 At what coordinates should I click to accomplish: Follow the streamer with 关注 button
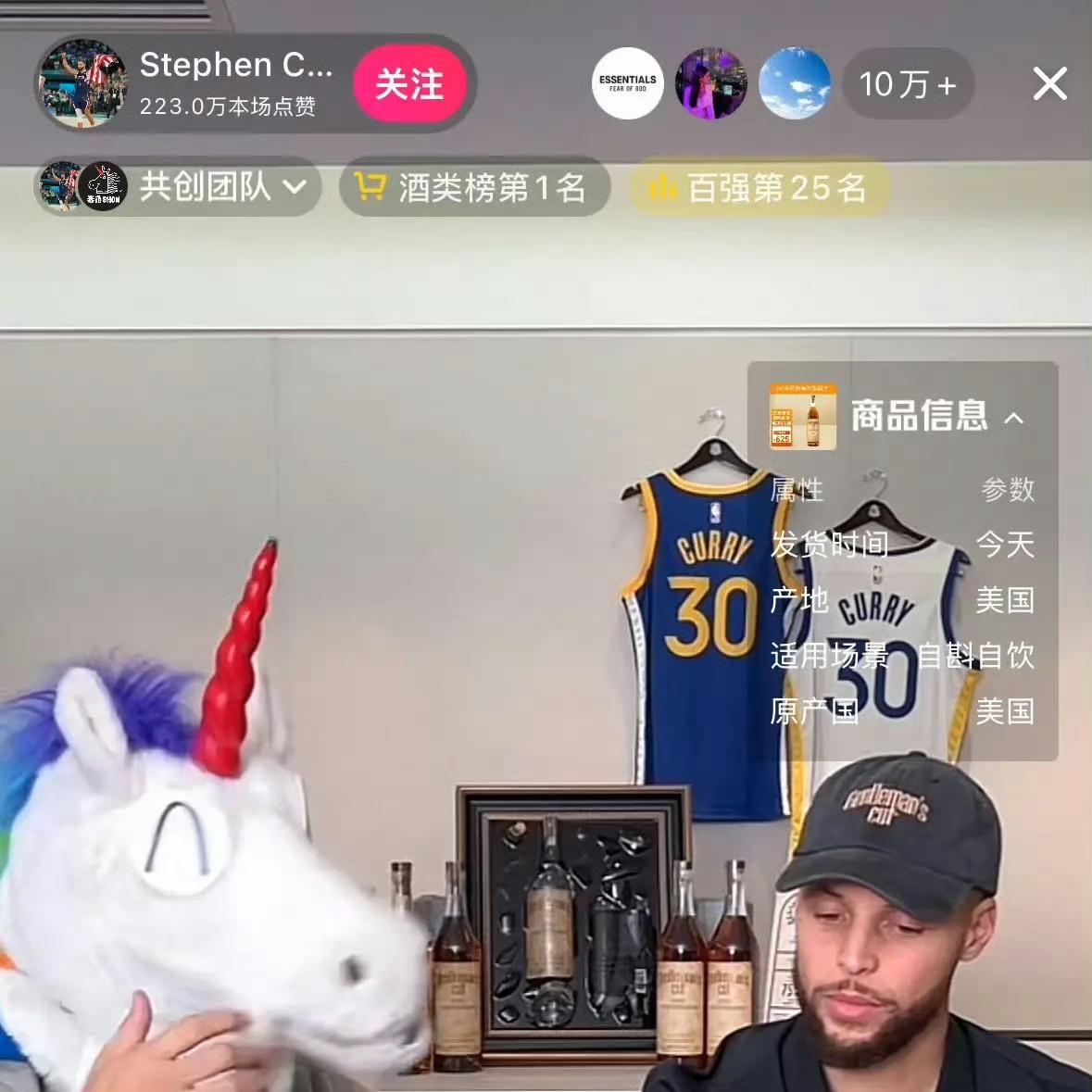tap(408, 84)
